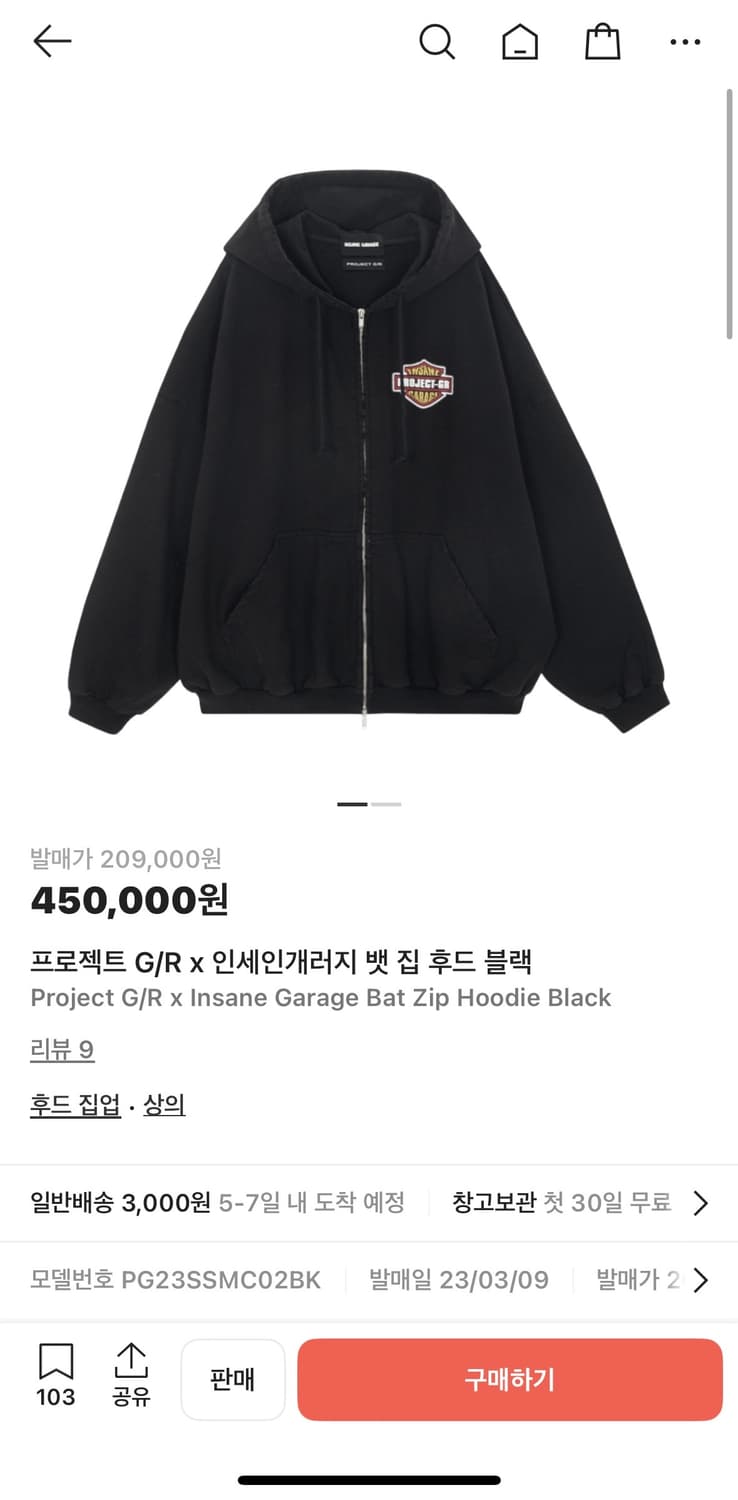Open the 판매 (sell) button

click(233, 1379)
